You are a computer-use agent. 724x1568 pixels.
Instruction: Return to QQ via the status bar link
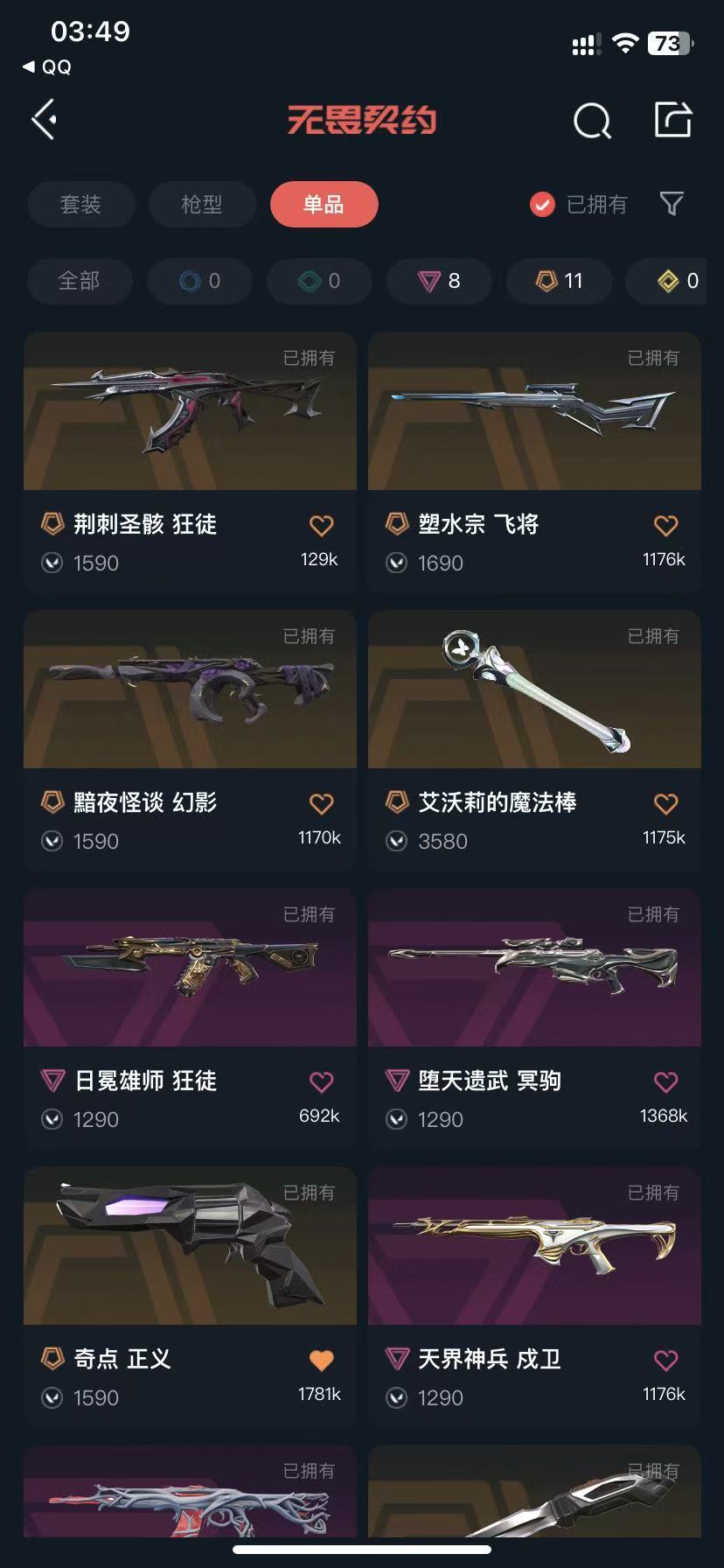pyautogui.click(x=47, y=67)
